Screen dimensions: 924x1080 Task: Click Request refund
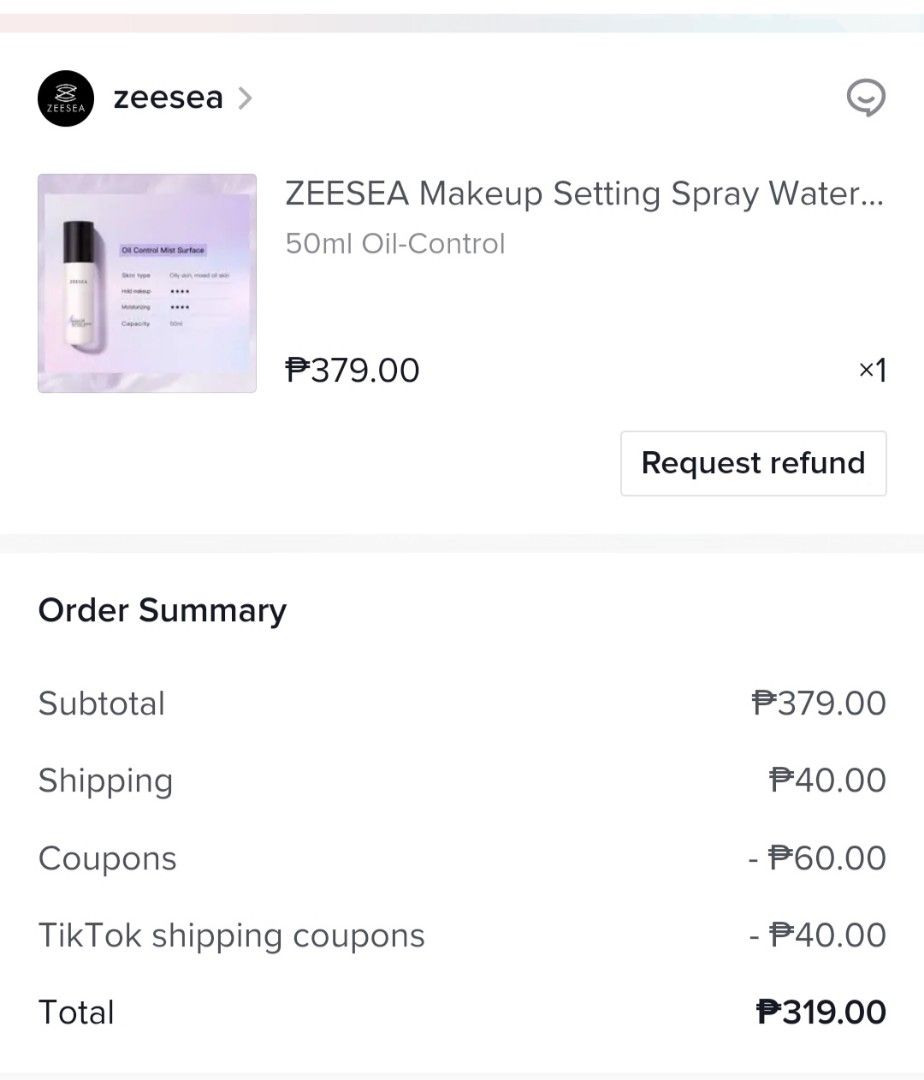[754, 462]
